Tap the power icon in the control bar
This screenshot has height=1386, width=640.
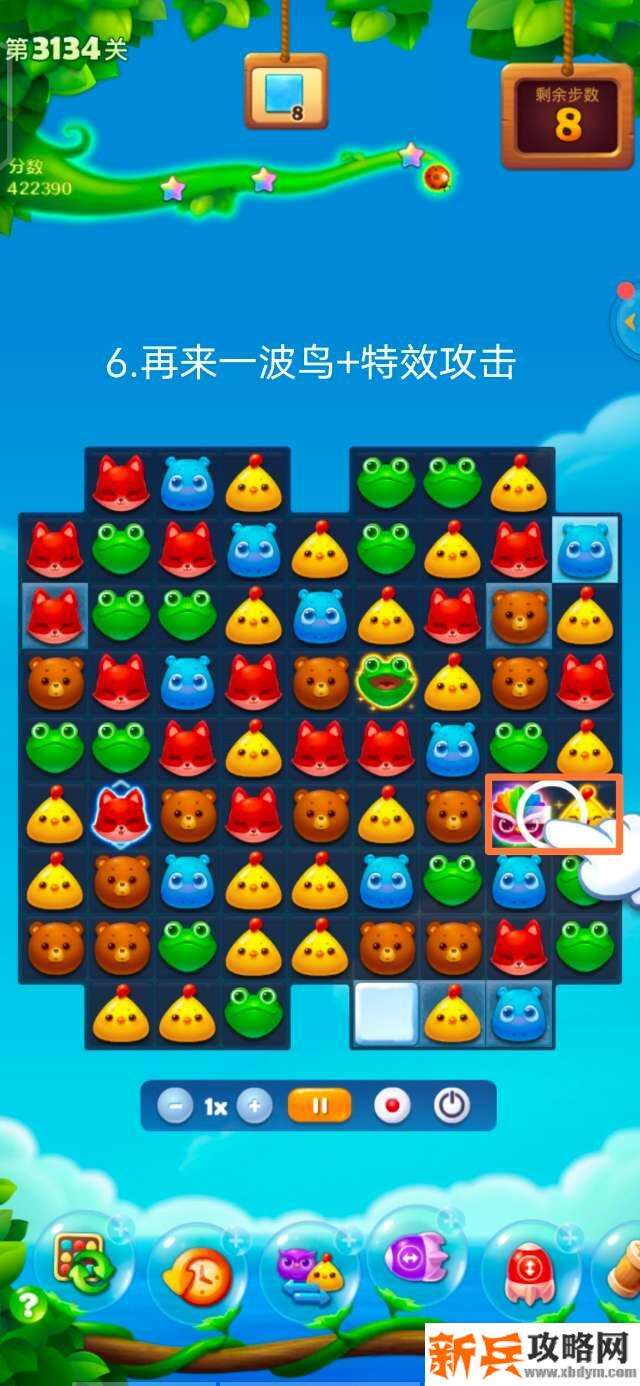(x=452, y=1106)
